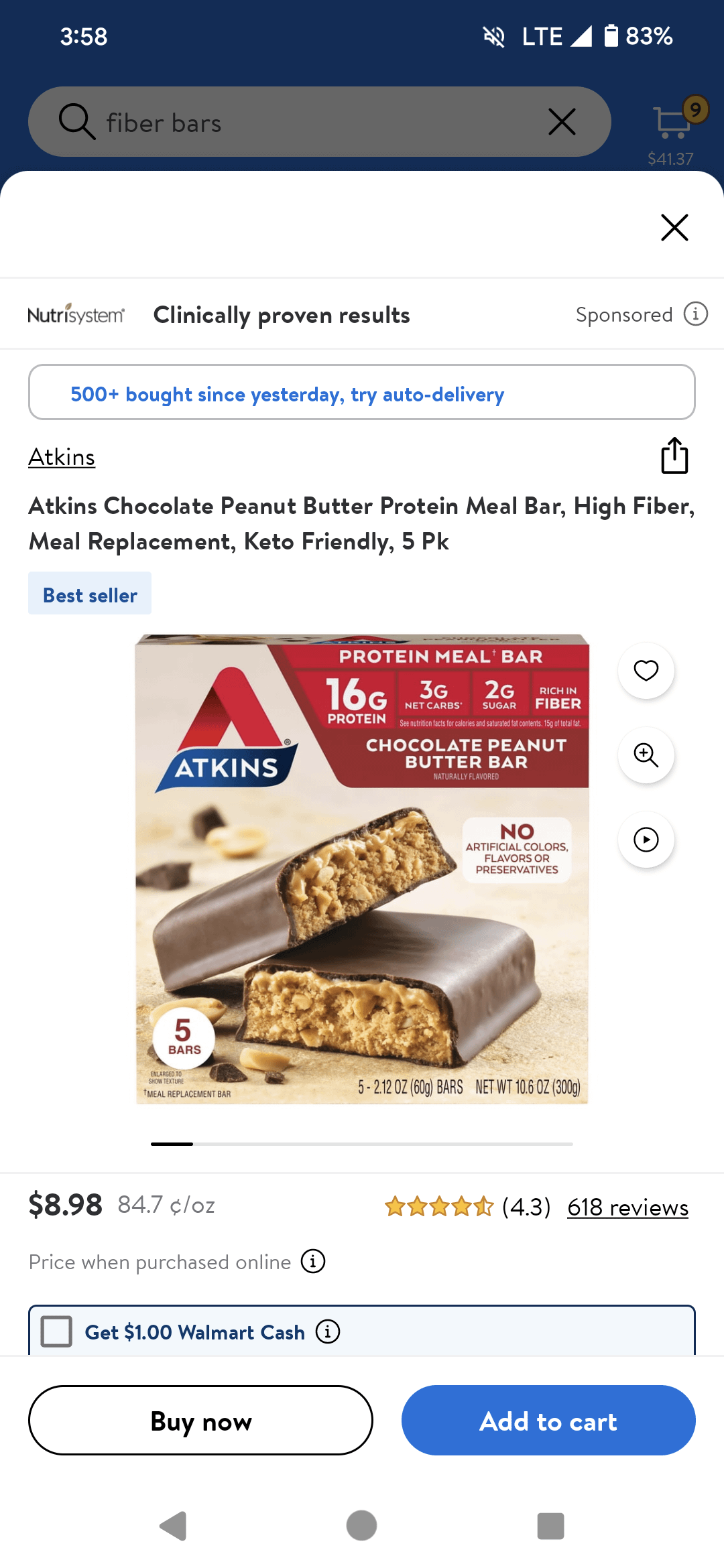The image size is (724, 1568).
Task: Zoom into the product image
Action: (x=646, y=755)
